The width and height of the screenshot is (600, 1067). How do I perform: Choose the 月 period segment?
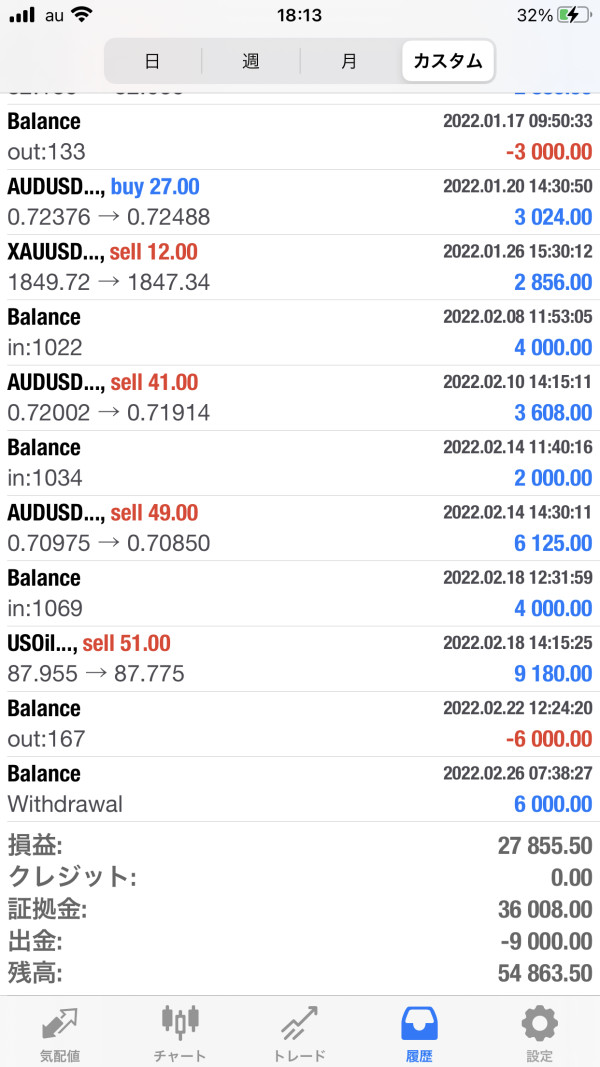tap(349, 61)
